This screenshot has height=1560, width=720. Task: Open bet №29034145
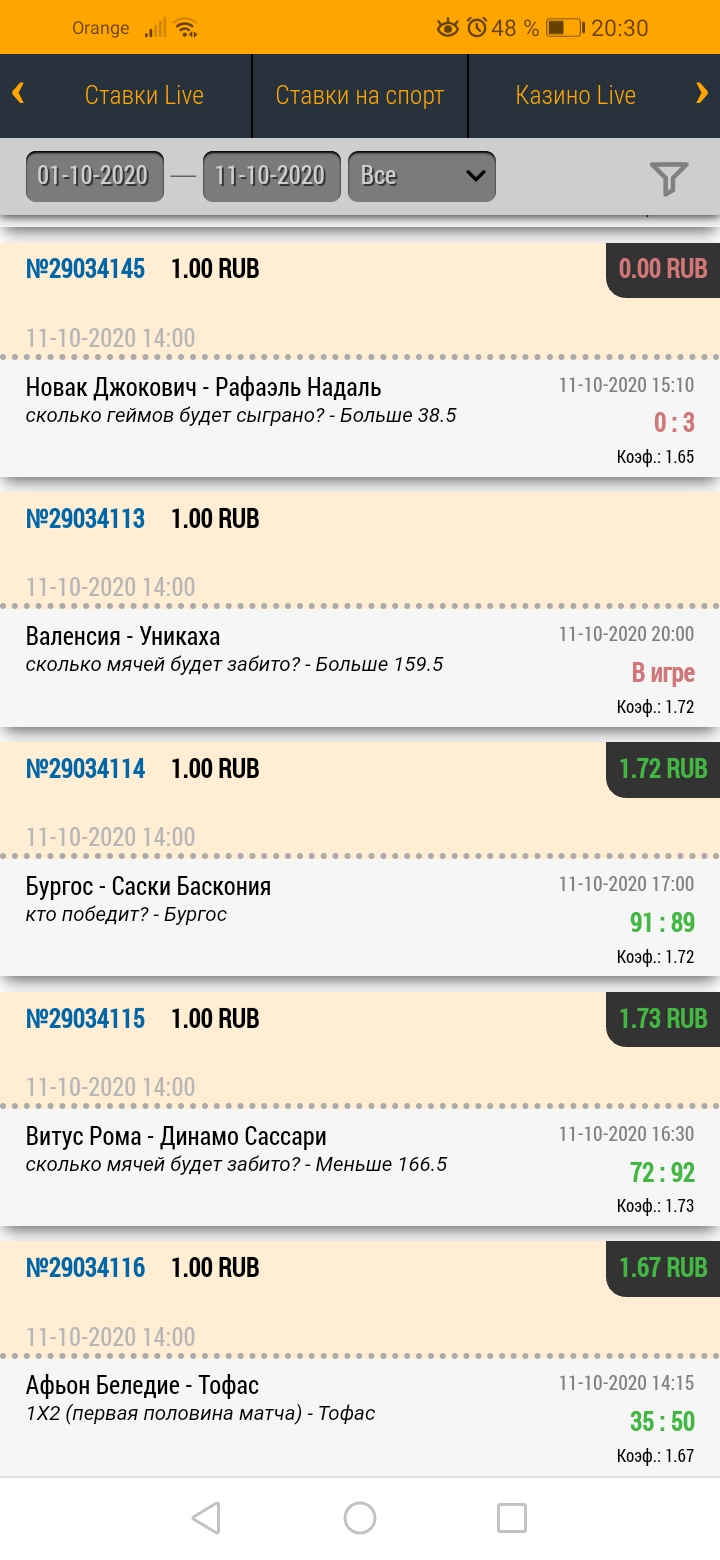point(85,268)
